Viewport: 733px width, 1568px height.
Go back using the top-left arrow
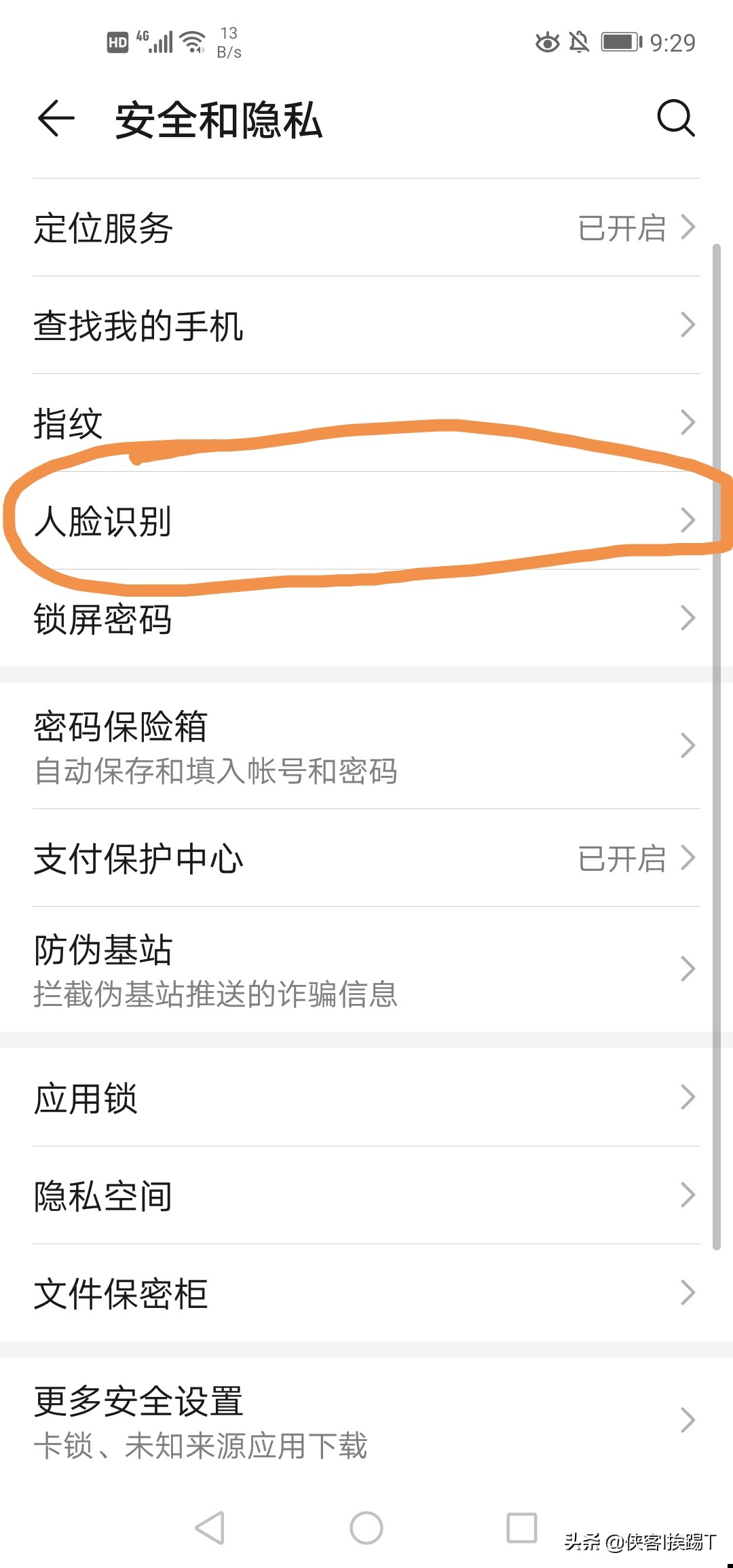(56, 119)
